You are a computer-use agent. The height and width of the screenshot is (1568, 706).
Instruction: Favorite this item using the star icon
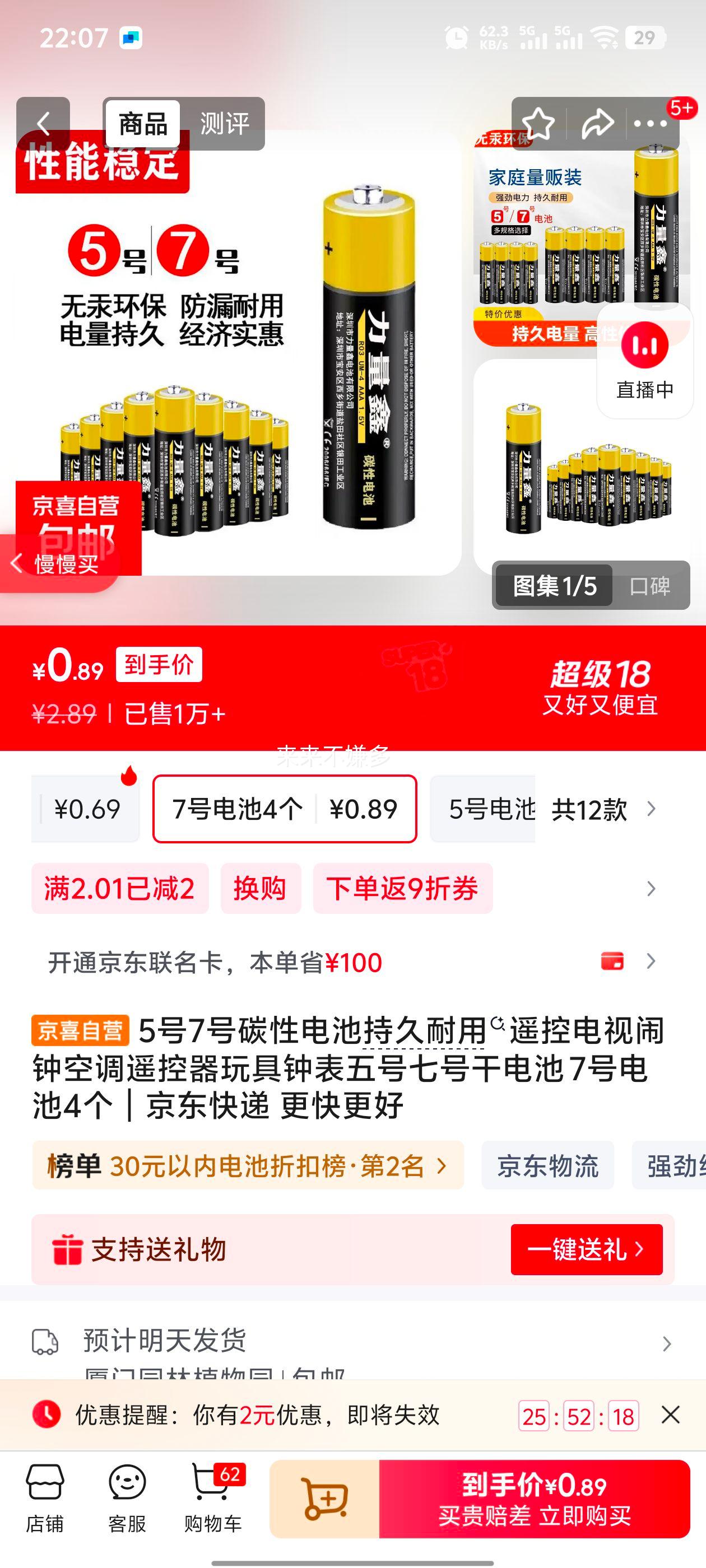click(538, 122)
